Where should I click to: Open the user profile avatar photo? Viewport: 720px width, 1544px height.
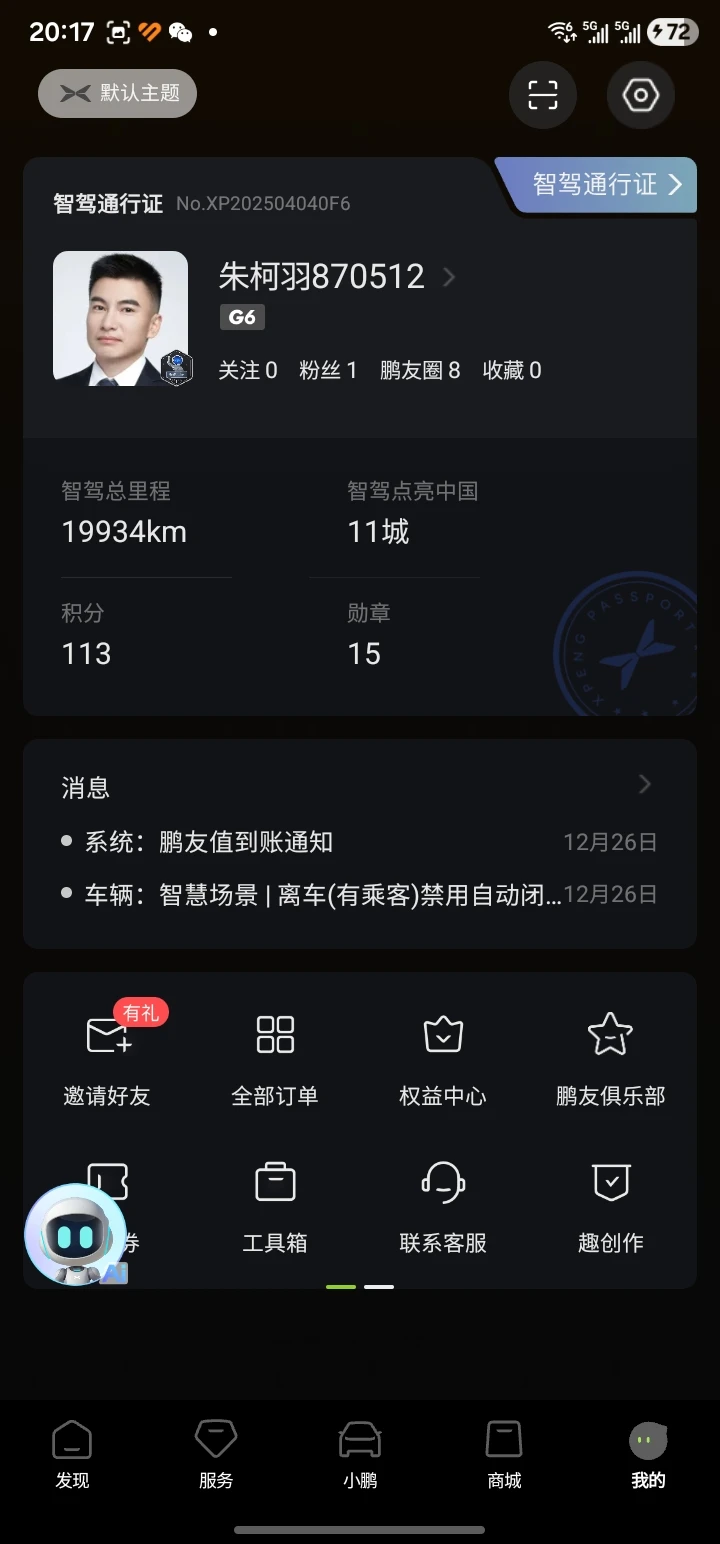(120, 318)
